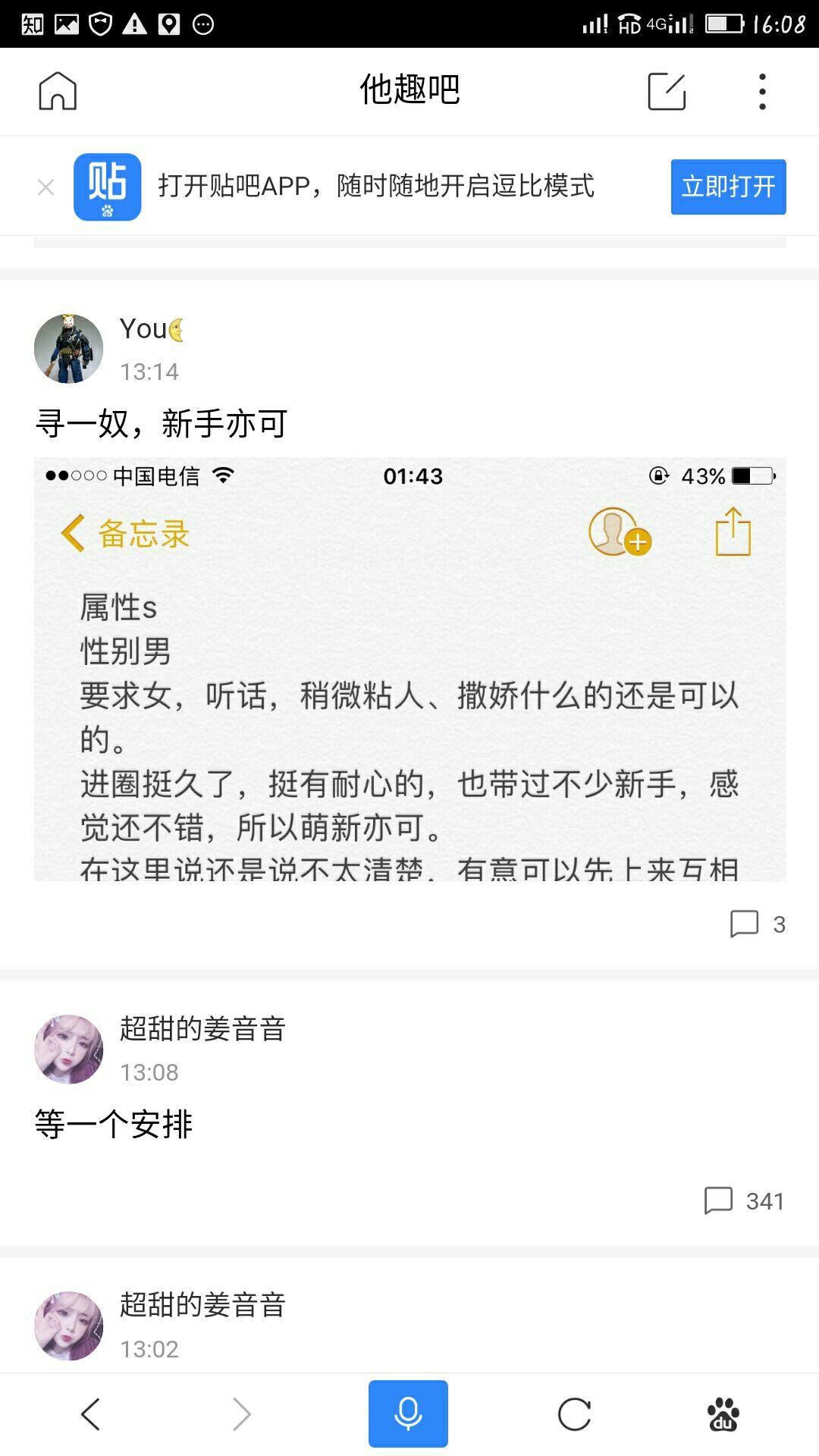Viewport: 819px width, 1456px height.
Task: Go to the Tieba home icon
Action: point(58,91)
